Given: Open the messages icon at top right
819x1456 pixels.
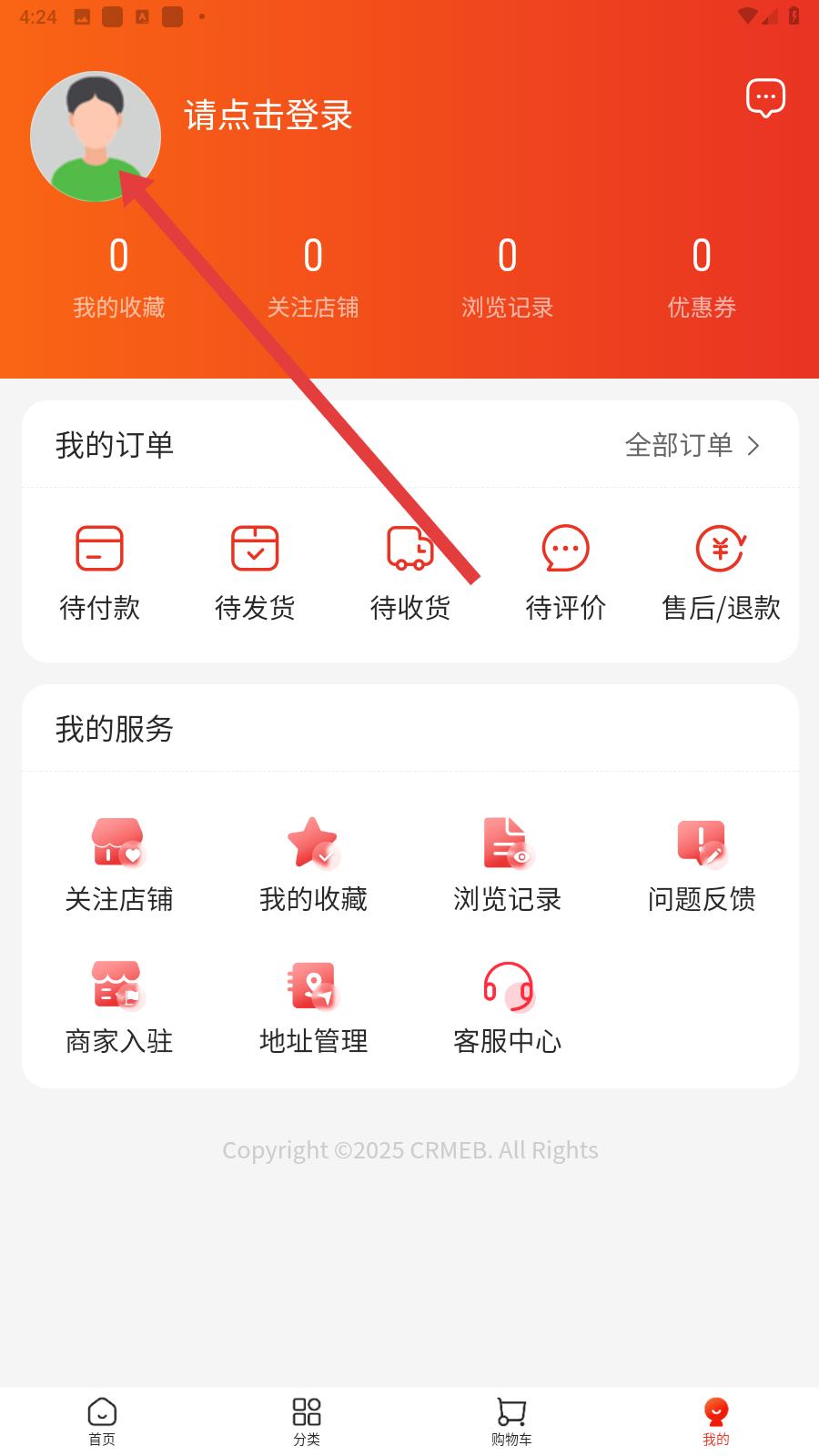Looking at the screenshot, I should point(765,97).
